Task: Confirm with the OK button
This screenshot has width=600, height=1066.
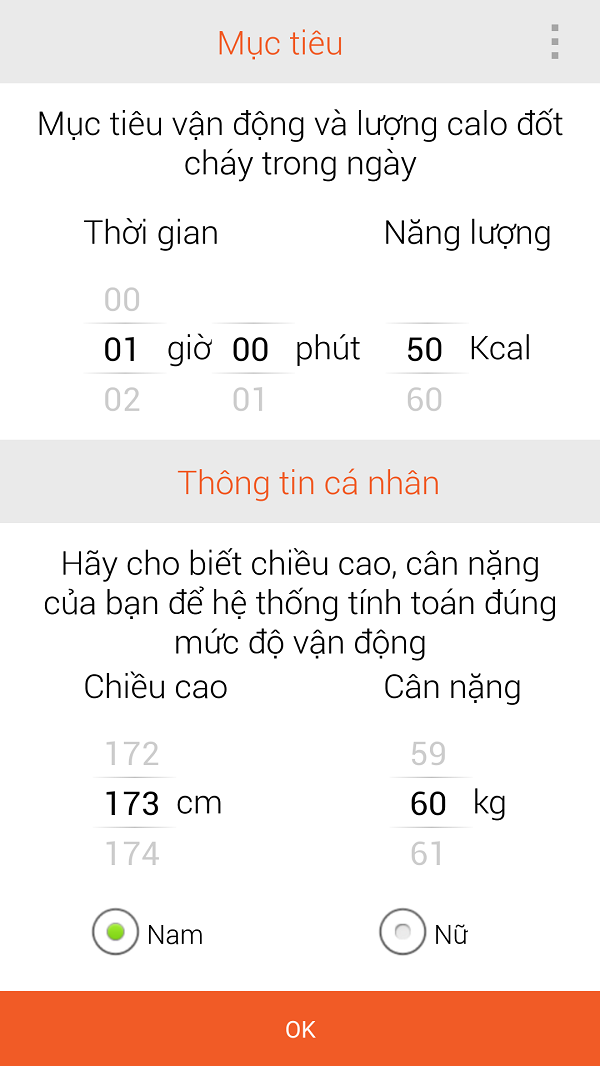Action: point(300,1029)
